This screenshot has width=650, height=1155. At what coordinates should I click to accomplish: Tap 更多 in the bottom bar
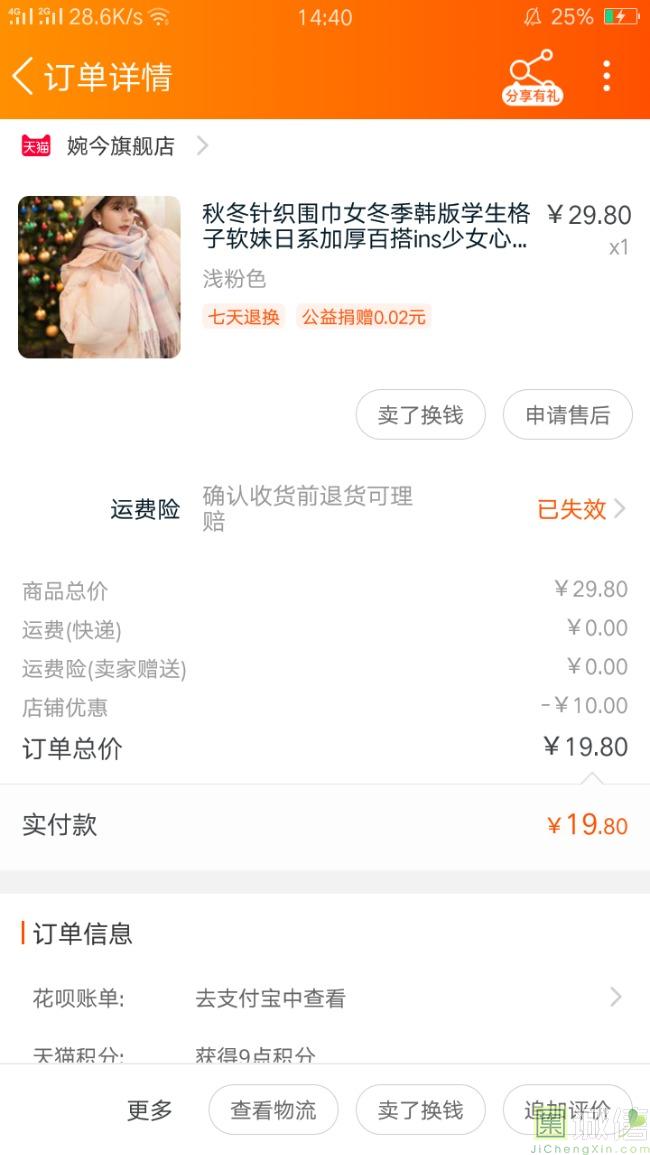(x=150, y=1110)
